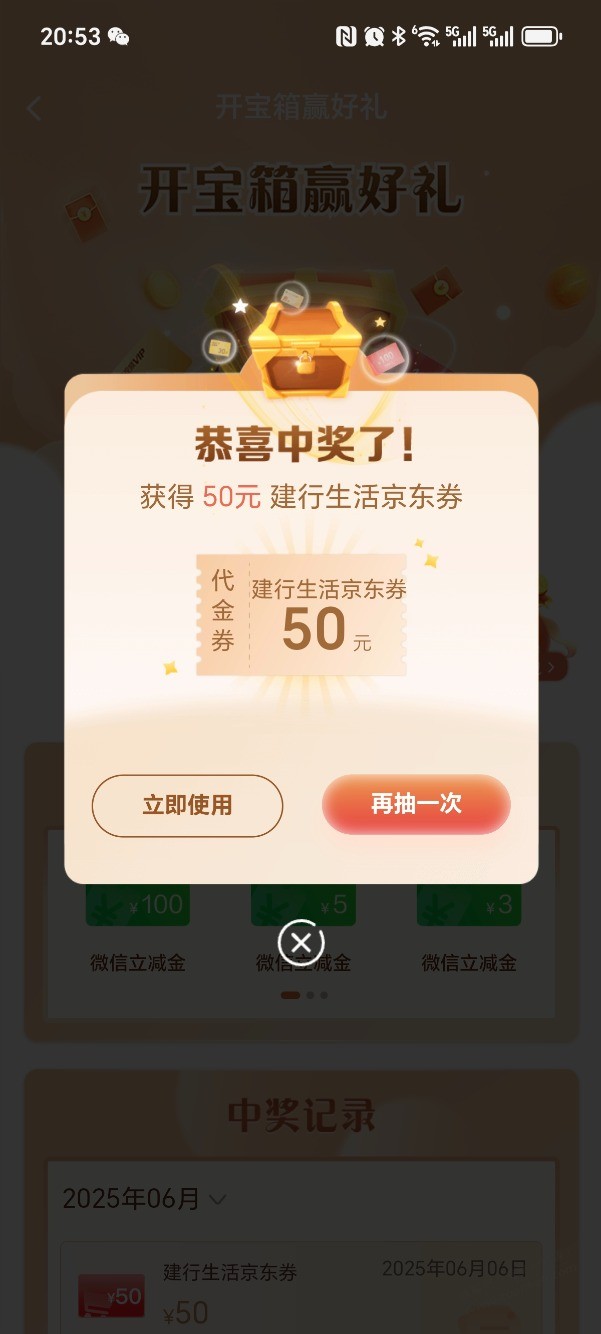The image size is (601, 1334).
Task: Tap 立即使用 to use the coupon
Action: (187, 805)
